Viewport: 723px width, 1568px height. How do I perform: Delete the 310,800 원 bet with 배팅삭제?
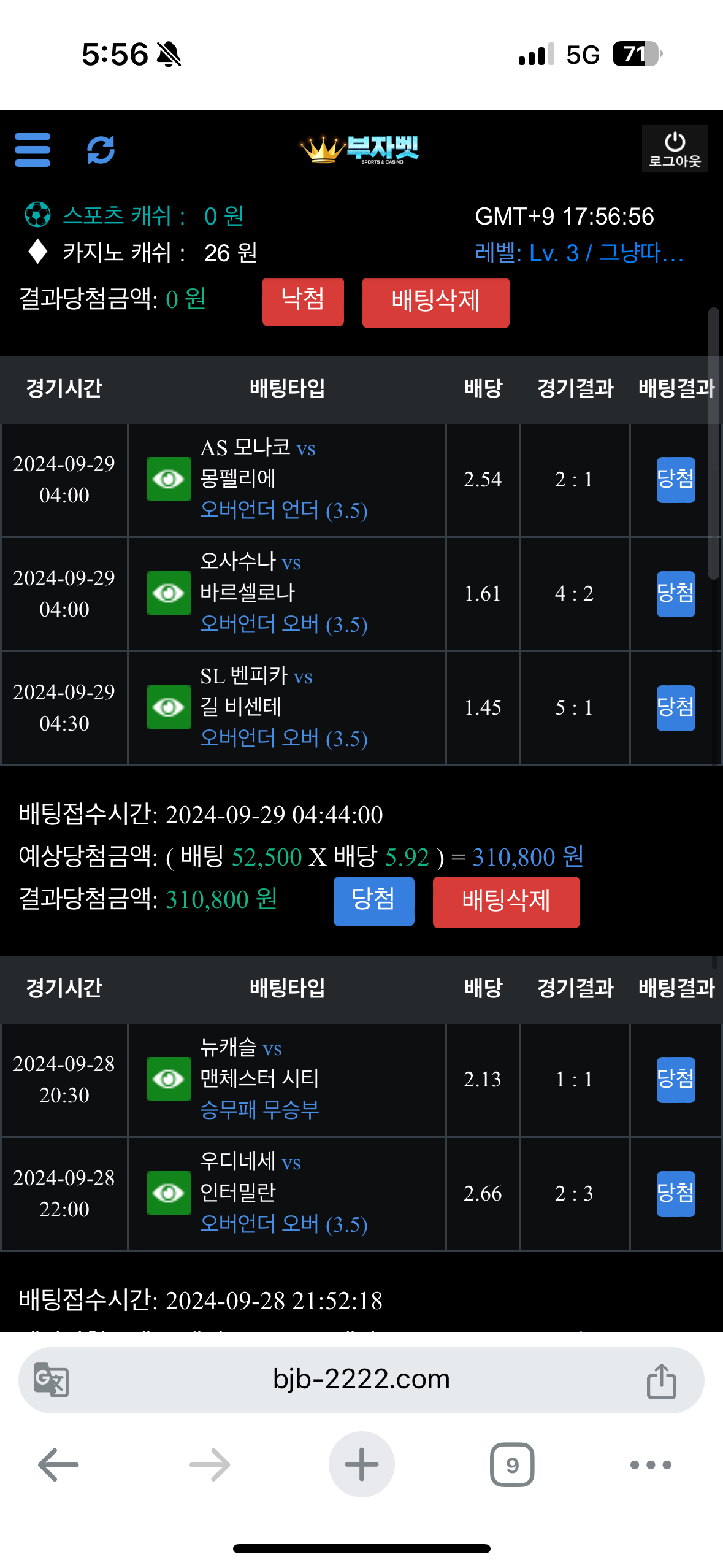click(506, 902)
